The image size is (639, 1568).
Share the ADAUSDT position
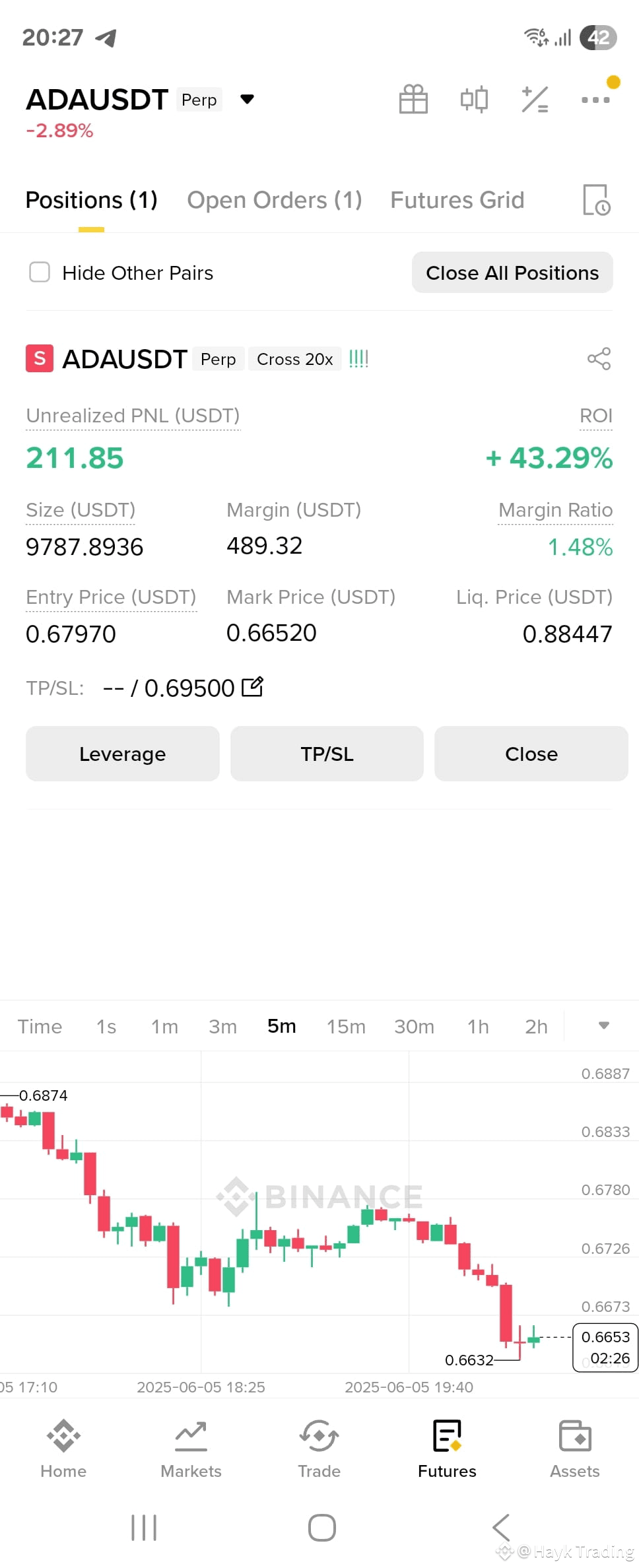pos(599,359)
